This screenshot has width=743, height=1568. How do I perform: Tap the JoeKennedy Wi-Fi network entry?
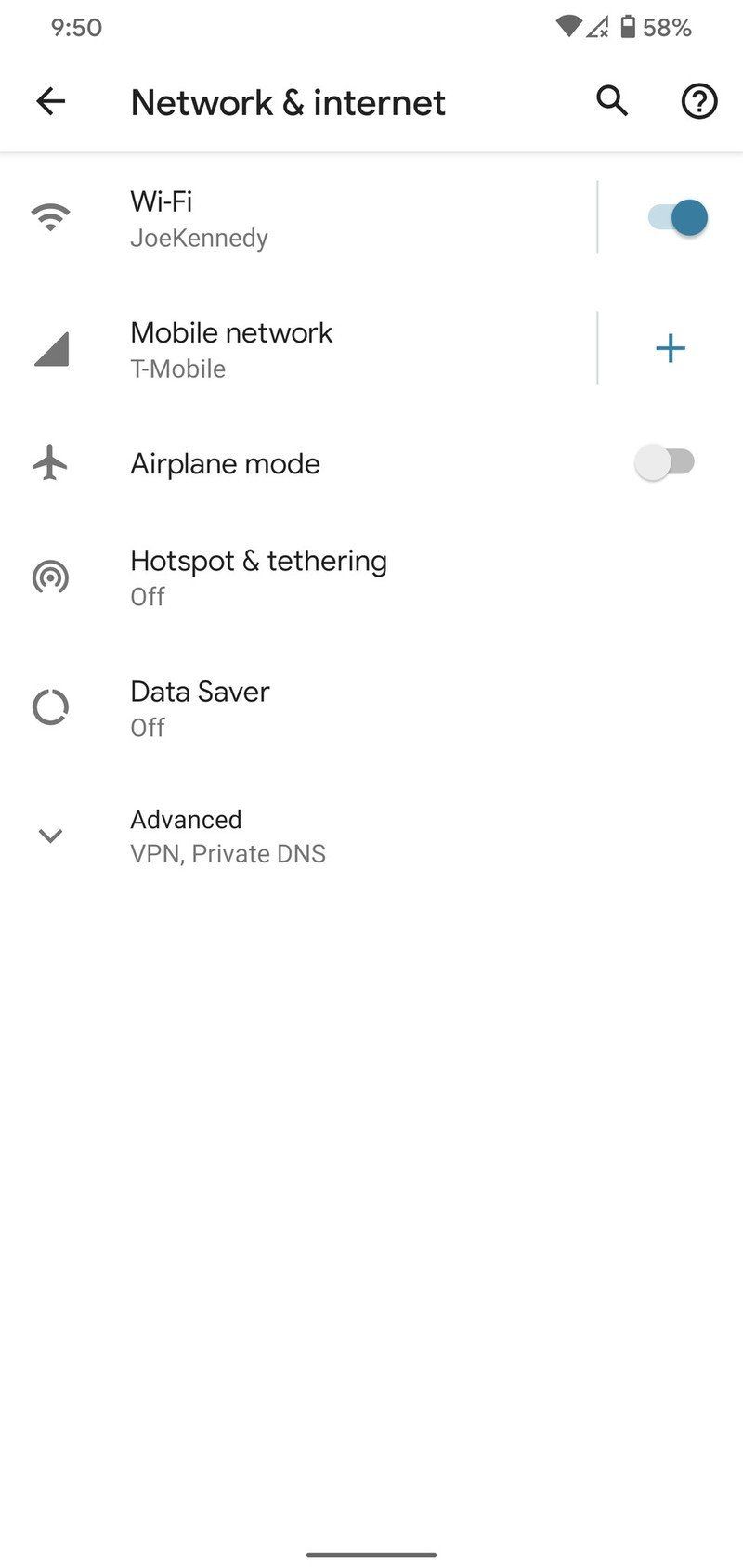coord(199,238)
